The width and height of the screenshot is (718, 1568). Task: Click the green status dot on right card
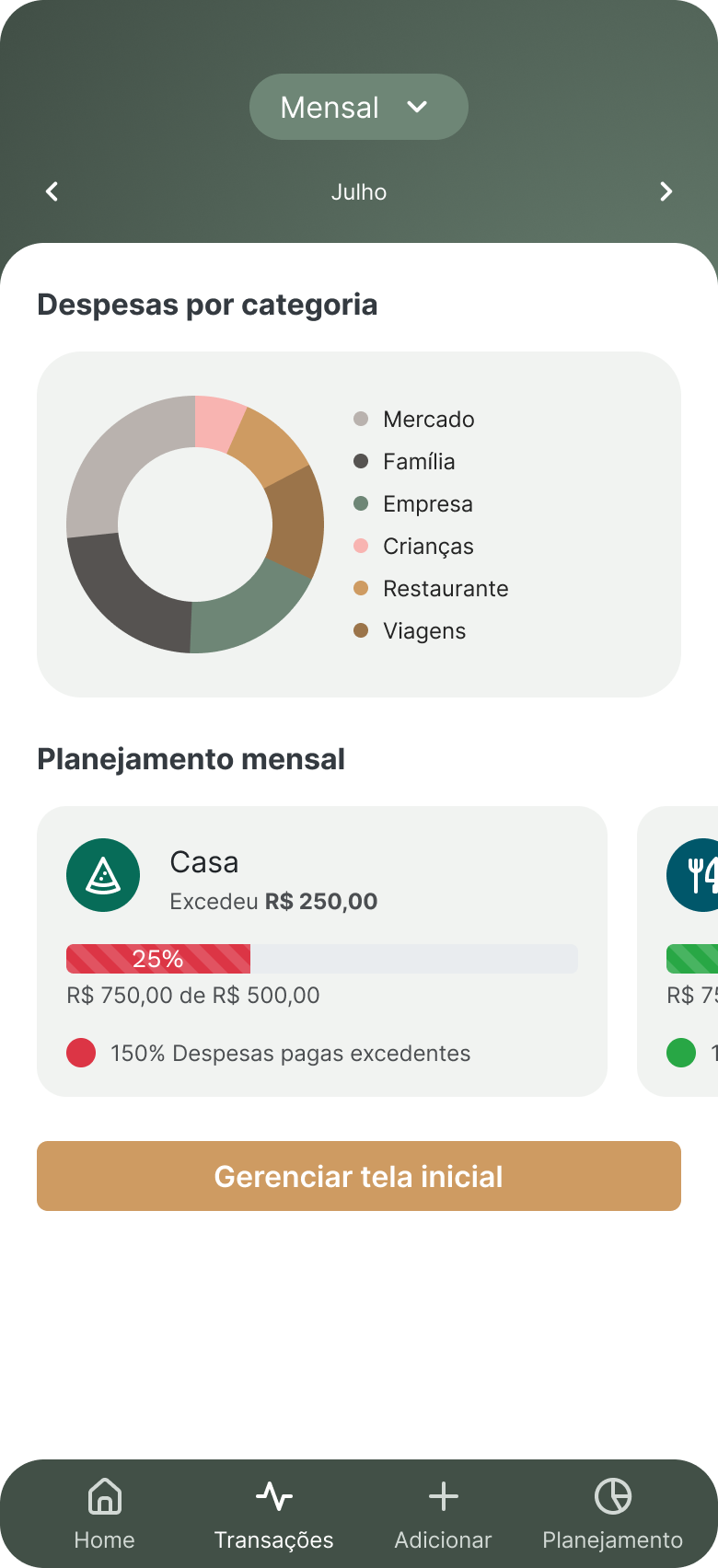click(683, 1053)
